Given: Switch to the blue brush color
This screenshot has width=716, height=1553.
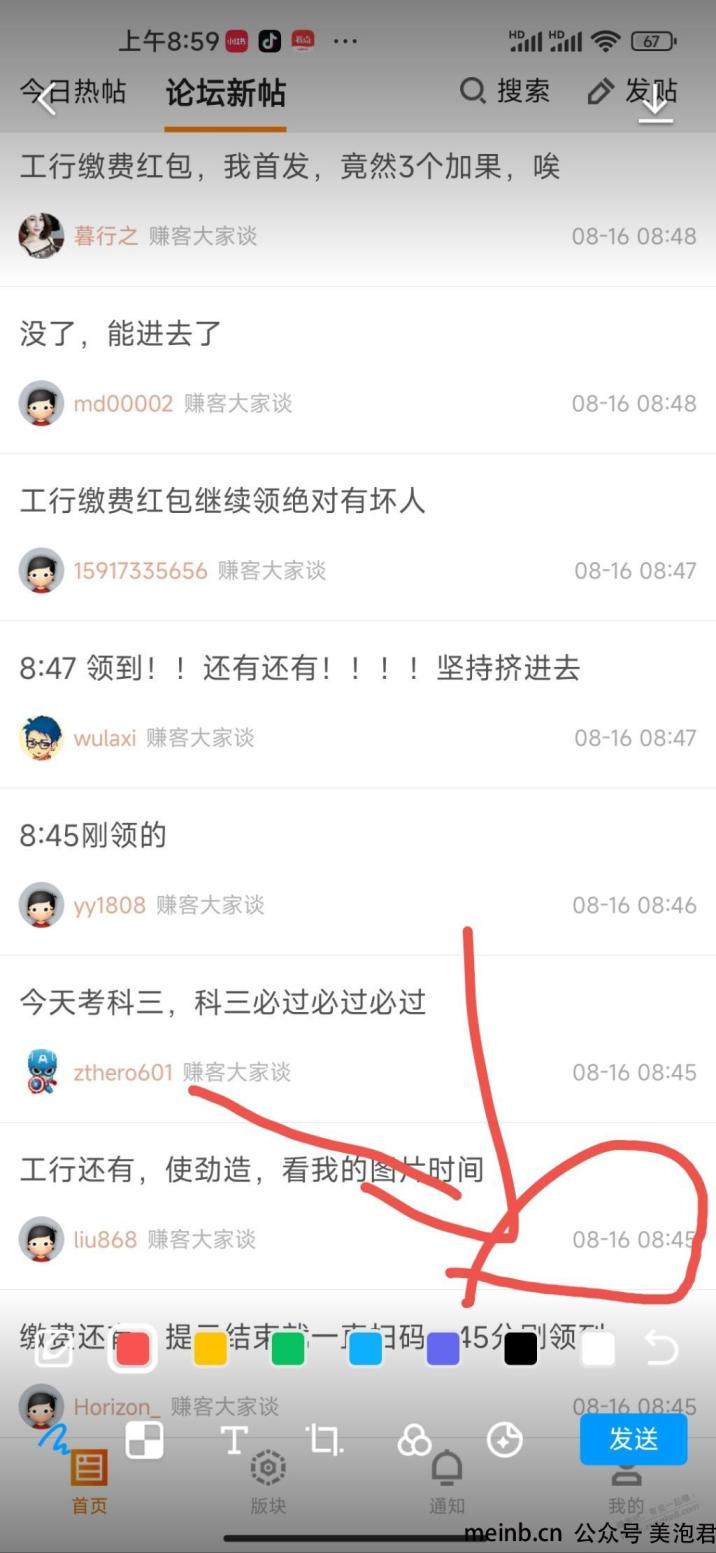Looking at the screenshot, I should click(365, 1349).
